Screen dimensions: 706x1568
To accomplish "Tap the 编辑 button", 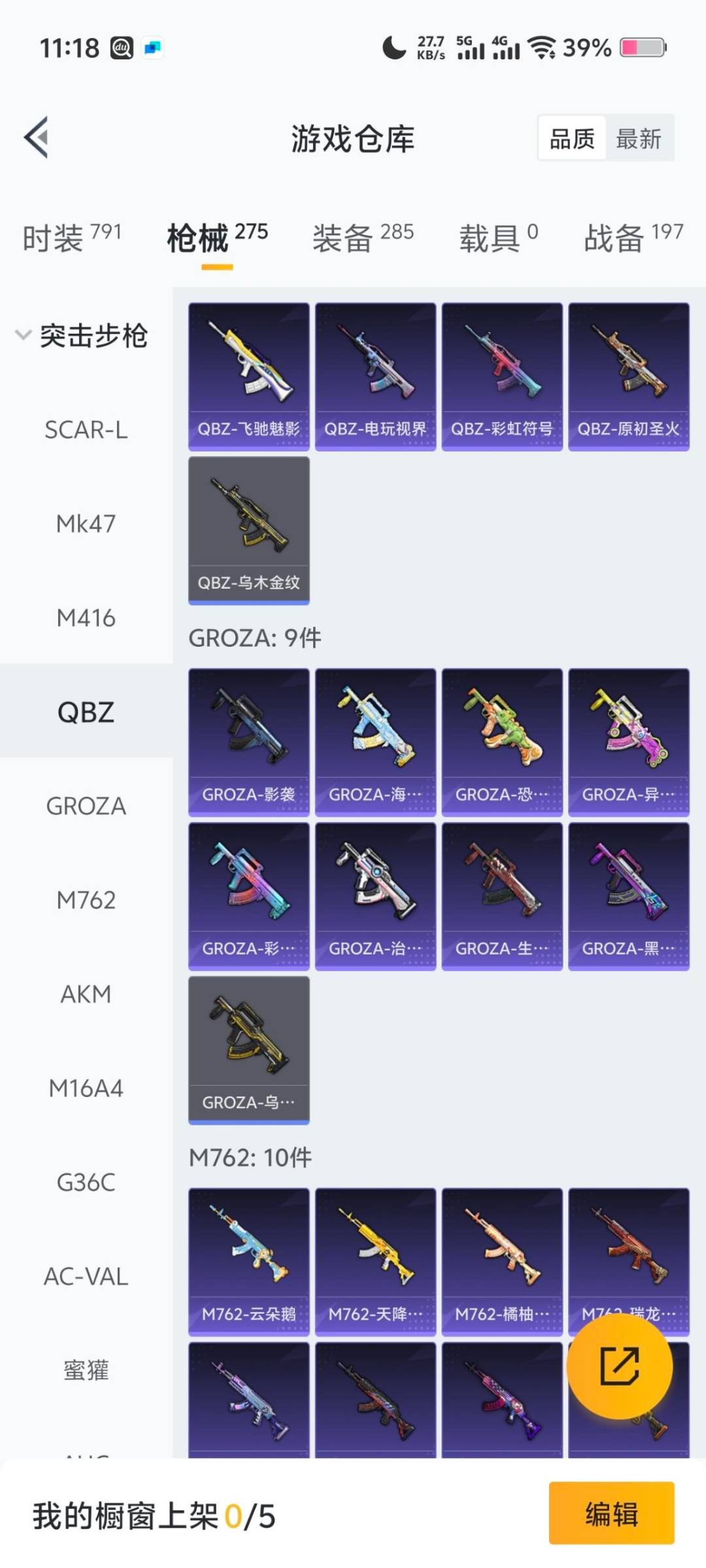I will [x=611, y=1513].
